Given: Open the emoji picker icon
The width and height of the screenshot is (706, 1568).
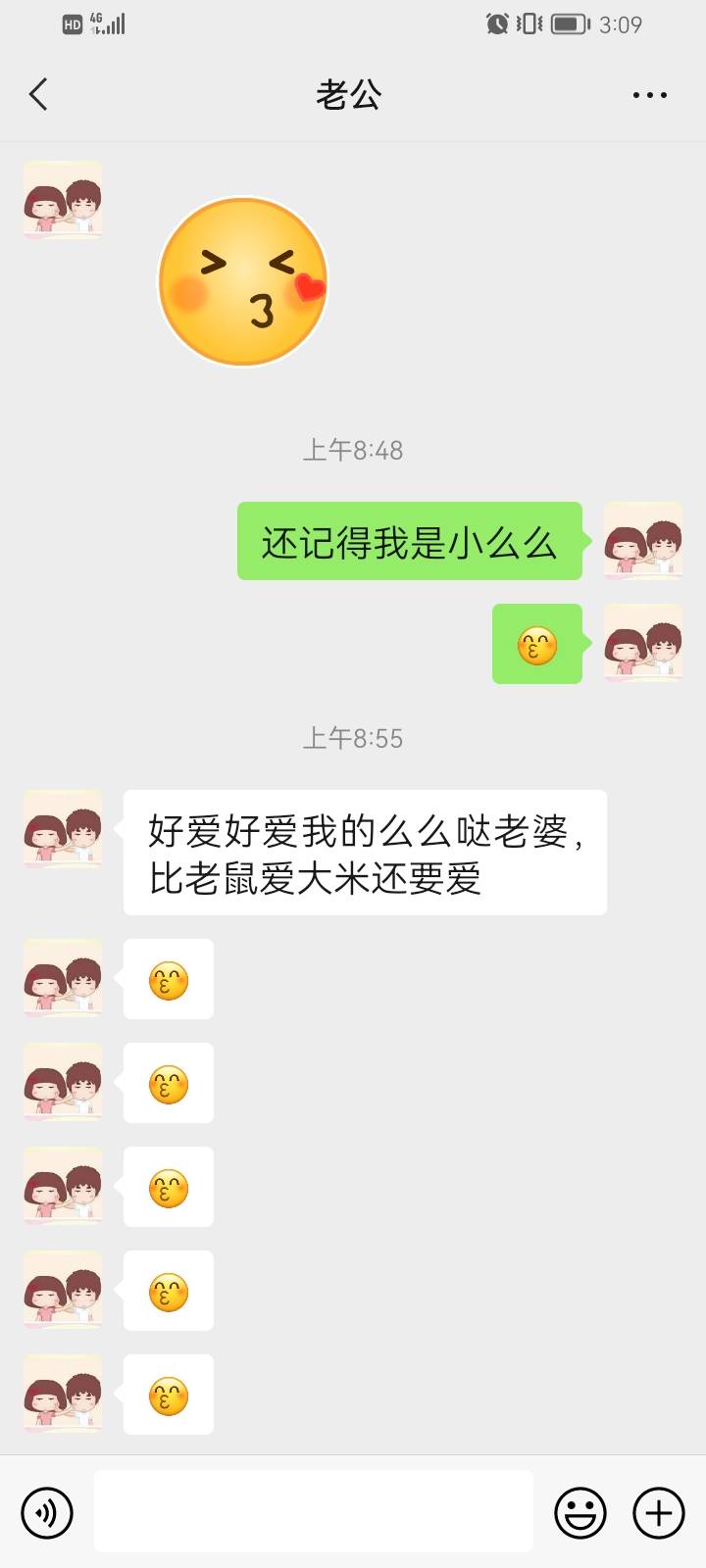Looking at the screenshot, I should [x=580, y=1512].
